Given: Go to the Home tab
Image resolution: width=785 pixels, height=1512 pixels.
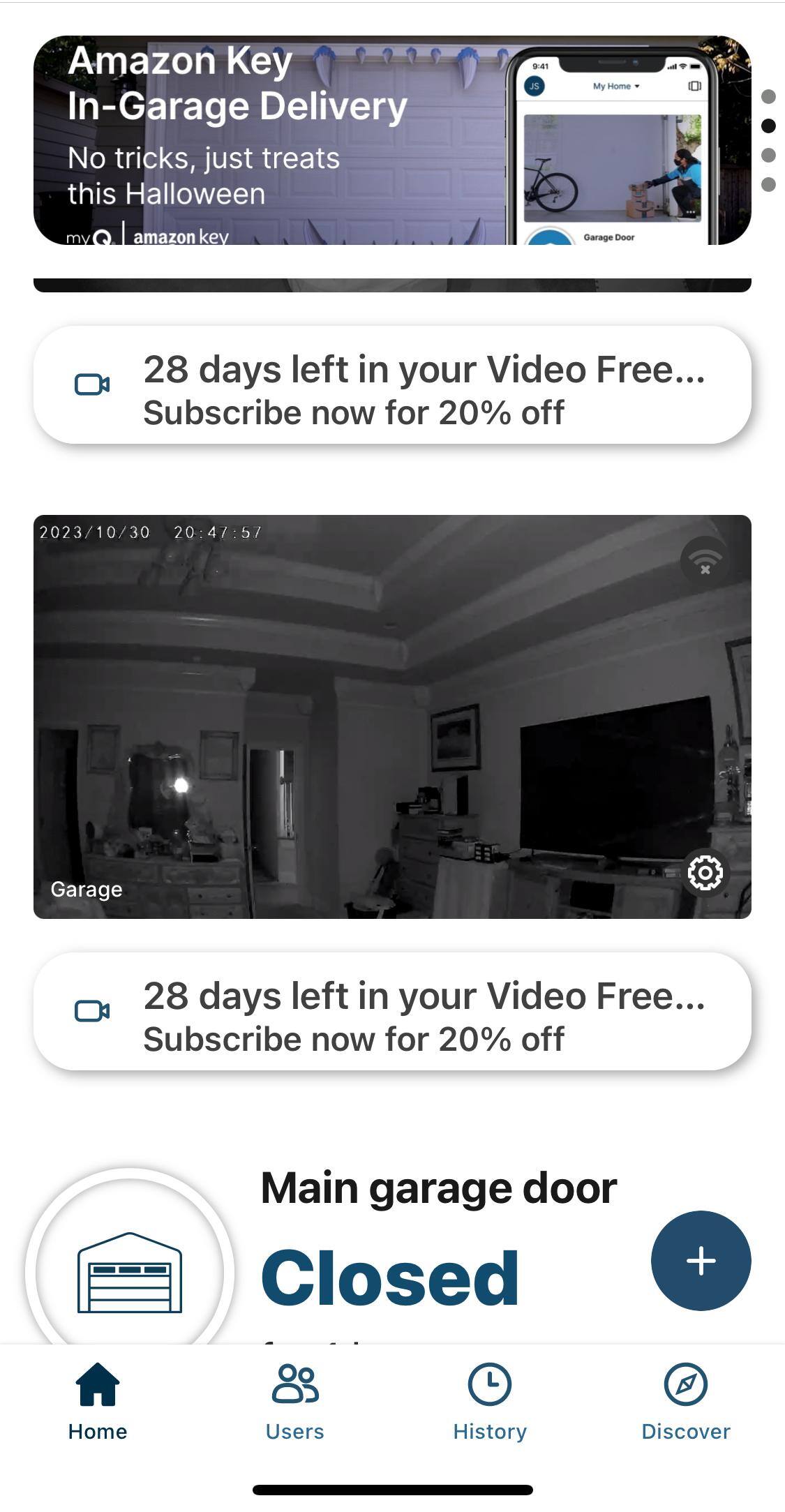Looking at the screenshot, I should (x=98, y=1401).
